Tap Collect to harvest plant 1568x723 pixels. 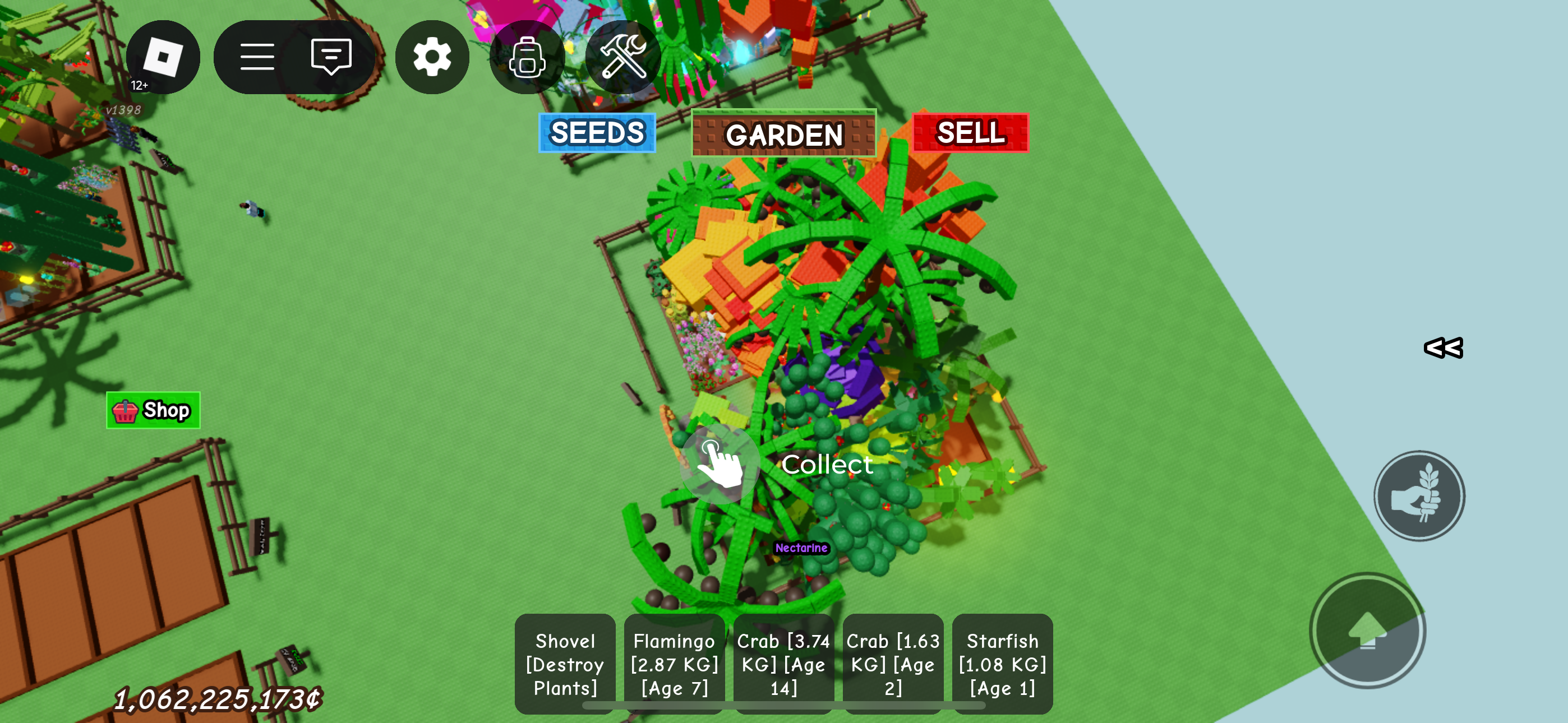click(721, 465)
